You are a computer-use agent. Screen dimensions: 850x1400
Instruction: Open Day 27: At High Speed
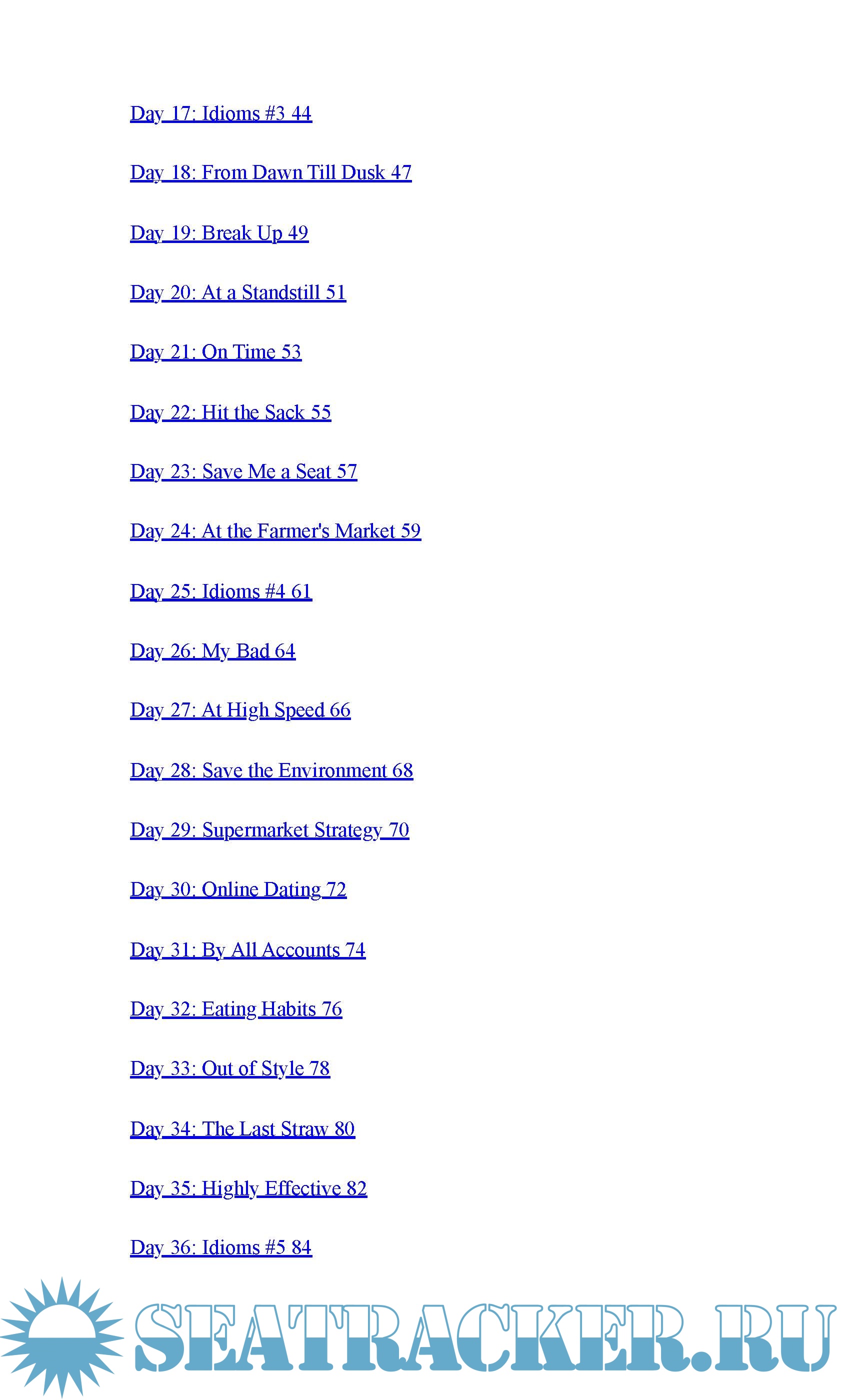[240, 710]
